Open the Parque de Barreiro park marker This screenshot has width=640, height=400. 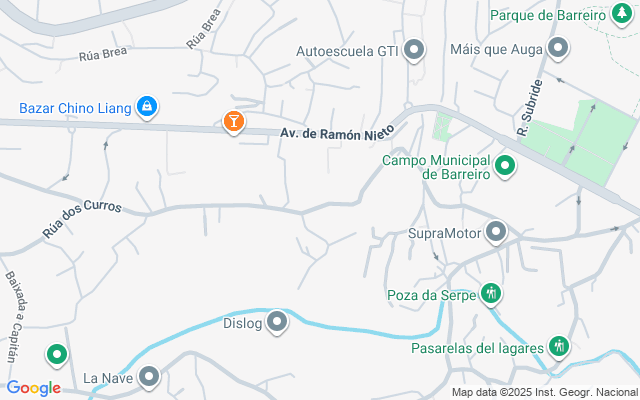(x=622, y=15)
